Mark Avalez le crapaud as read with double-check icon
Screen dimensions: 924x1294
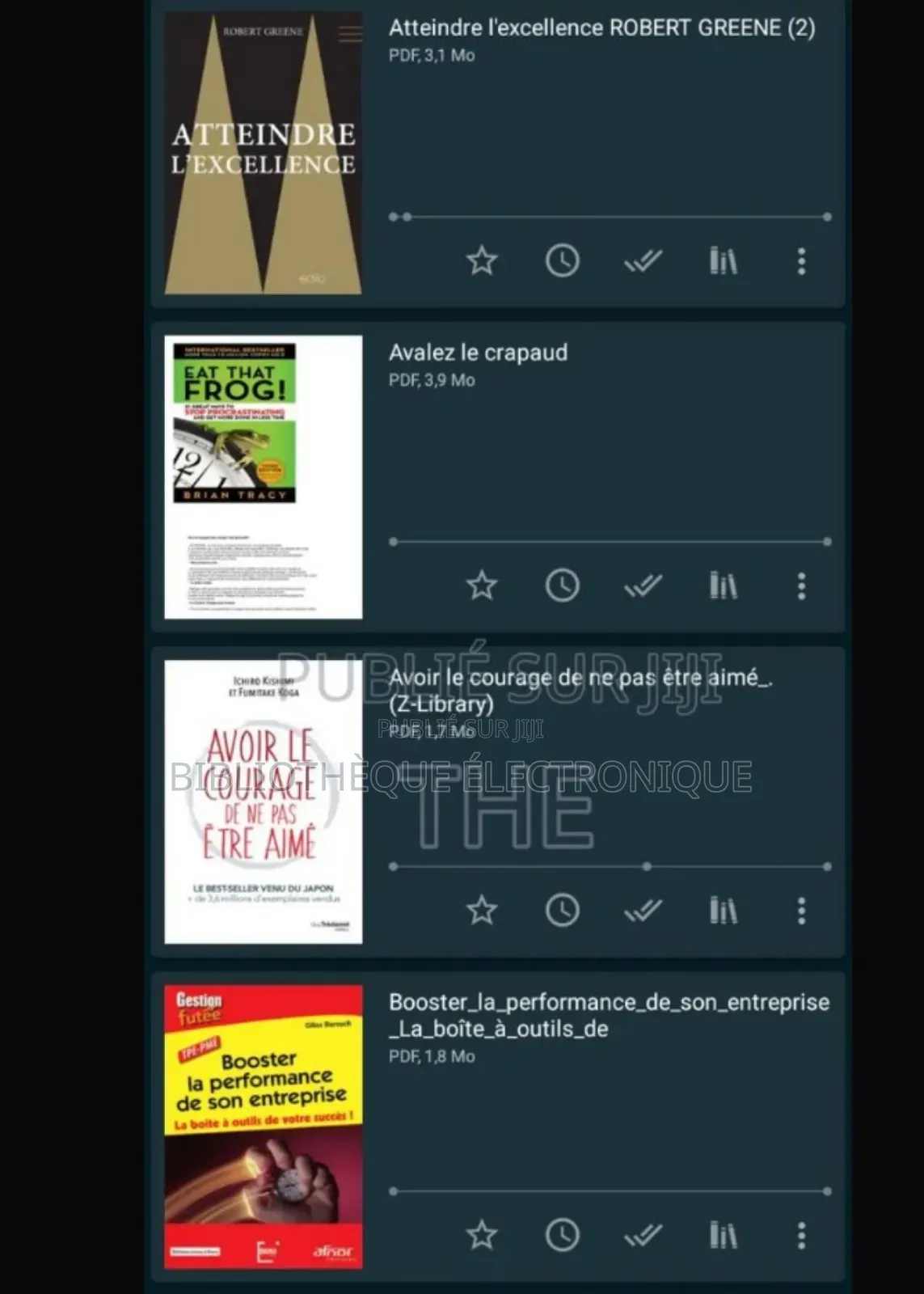pyautogui.click(x=642, y=585)
